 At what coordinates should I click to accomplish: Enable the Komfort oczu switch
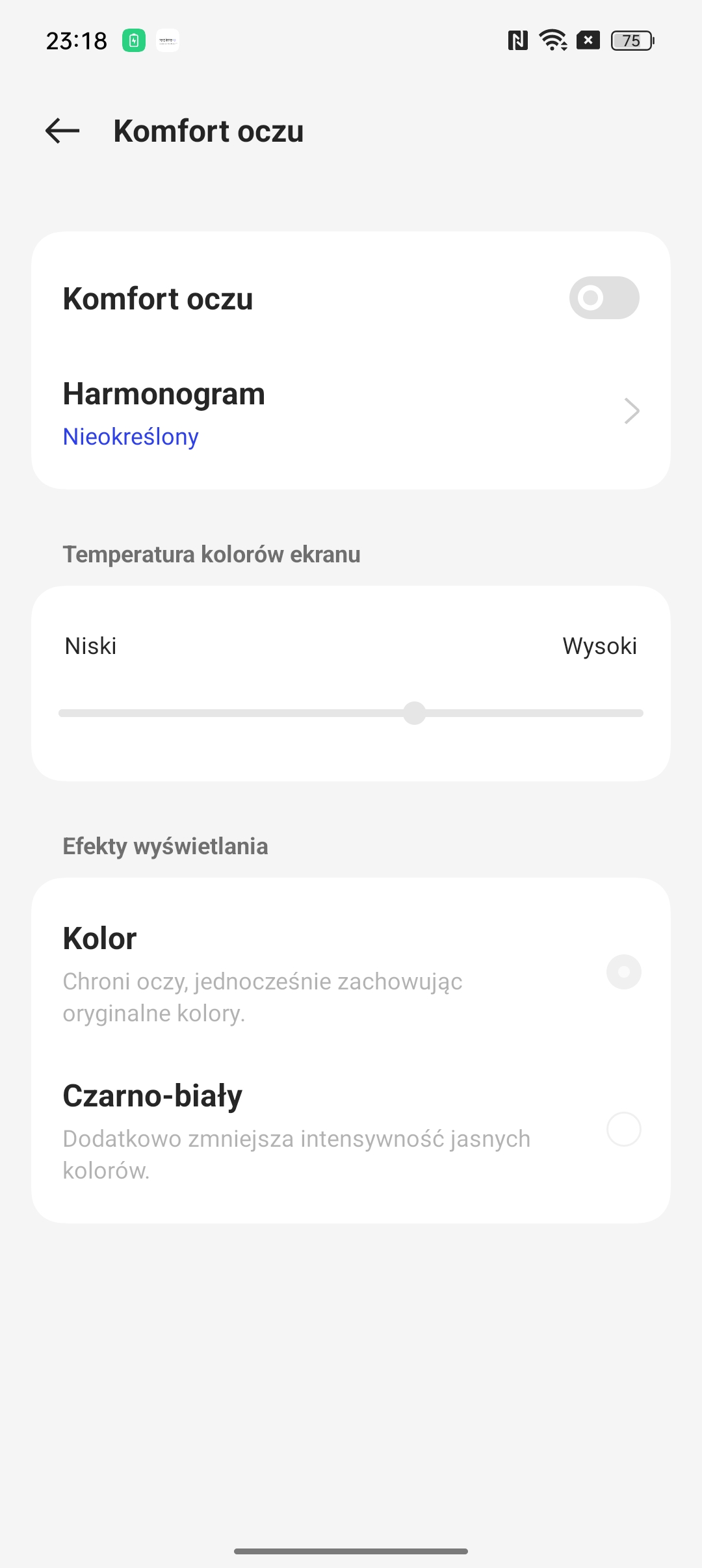click(604, 298)
